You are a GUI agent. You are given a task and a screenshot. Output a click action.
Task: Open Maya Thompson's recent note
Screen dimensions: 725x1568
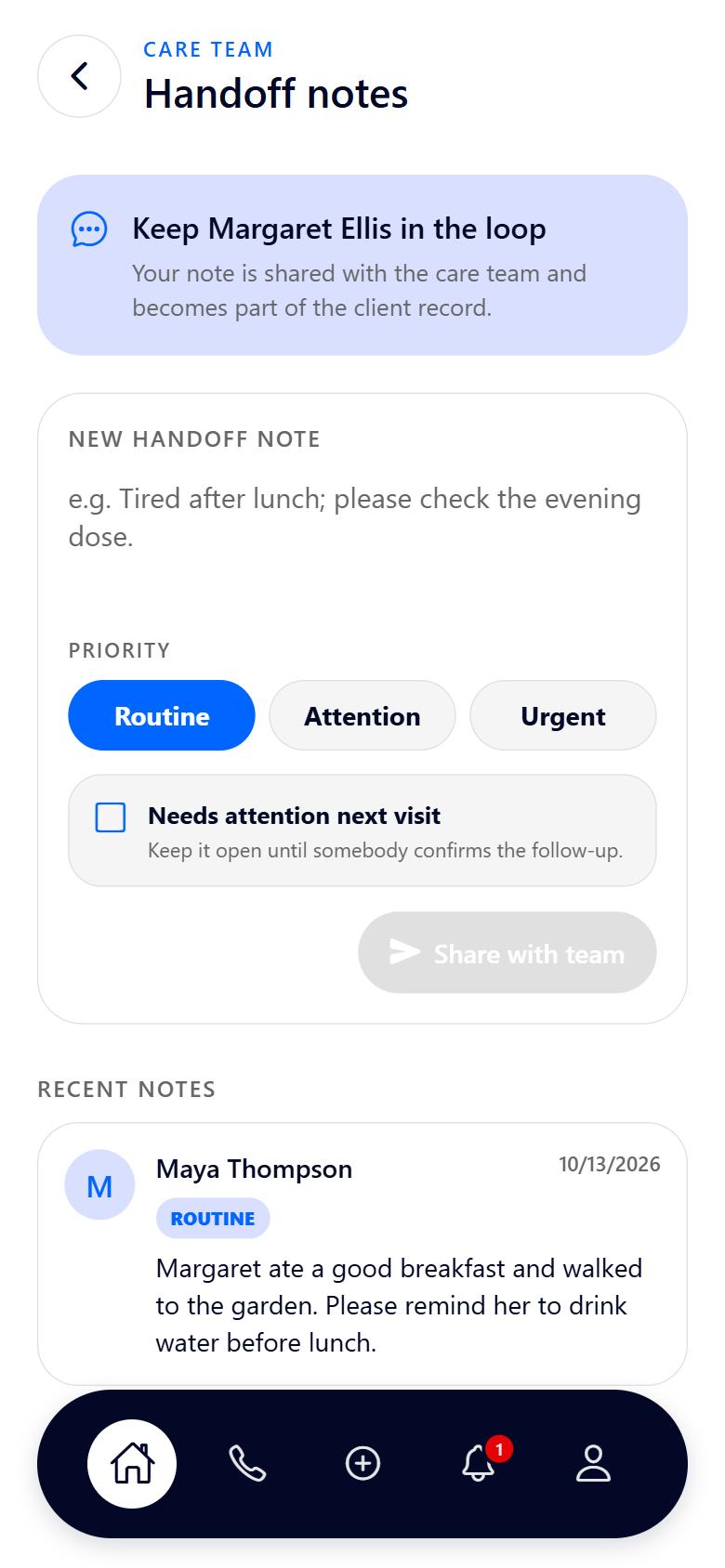tap(362, 1254)
